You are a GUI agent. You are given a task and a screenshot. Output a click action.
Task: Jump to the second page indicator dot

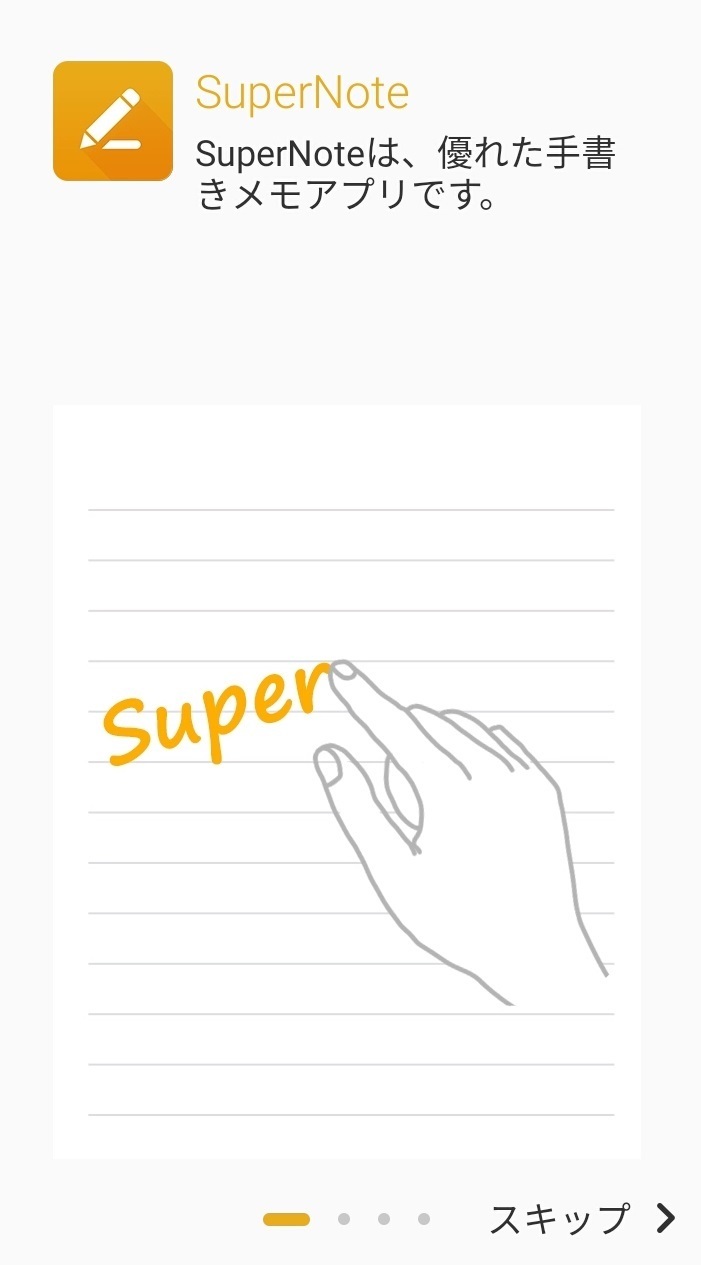point(344,1219)
